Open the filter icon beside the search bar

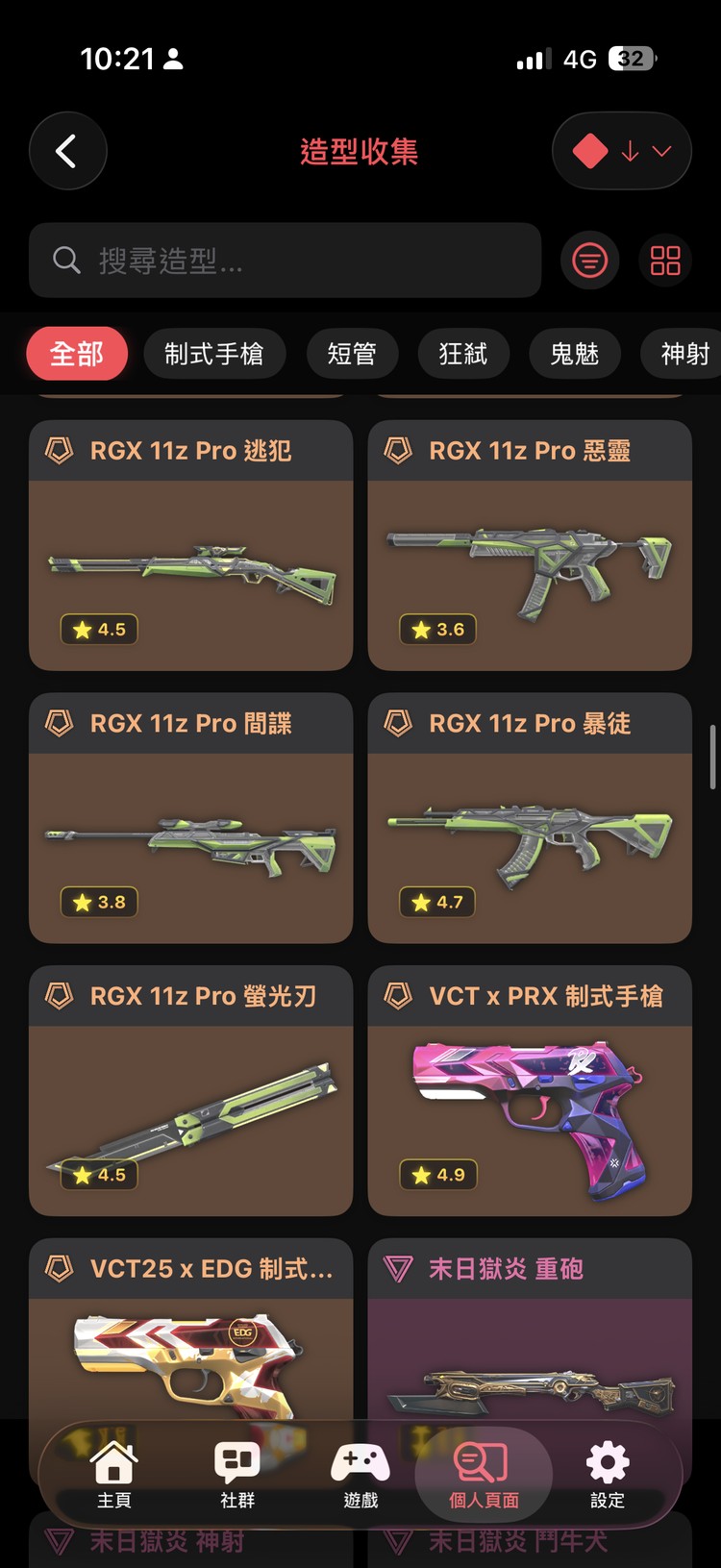click(x=589, y=261)
